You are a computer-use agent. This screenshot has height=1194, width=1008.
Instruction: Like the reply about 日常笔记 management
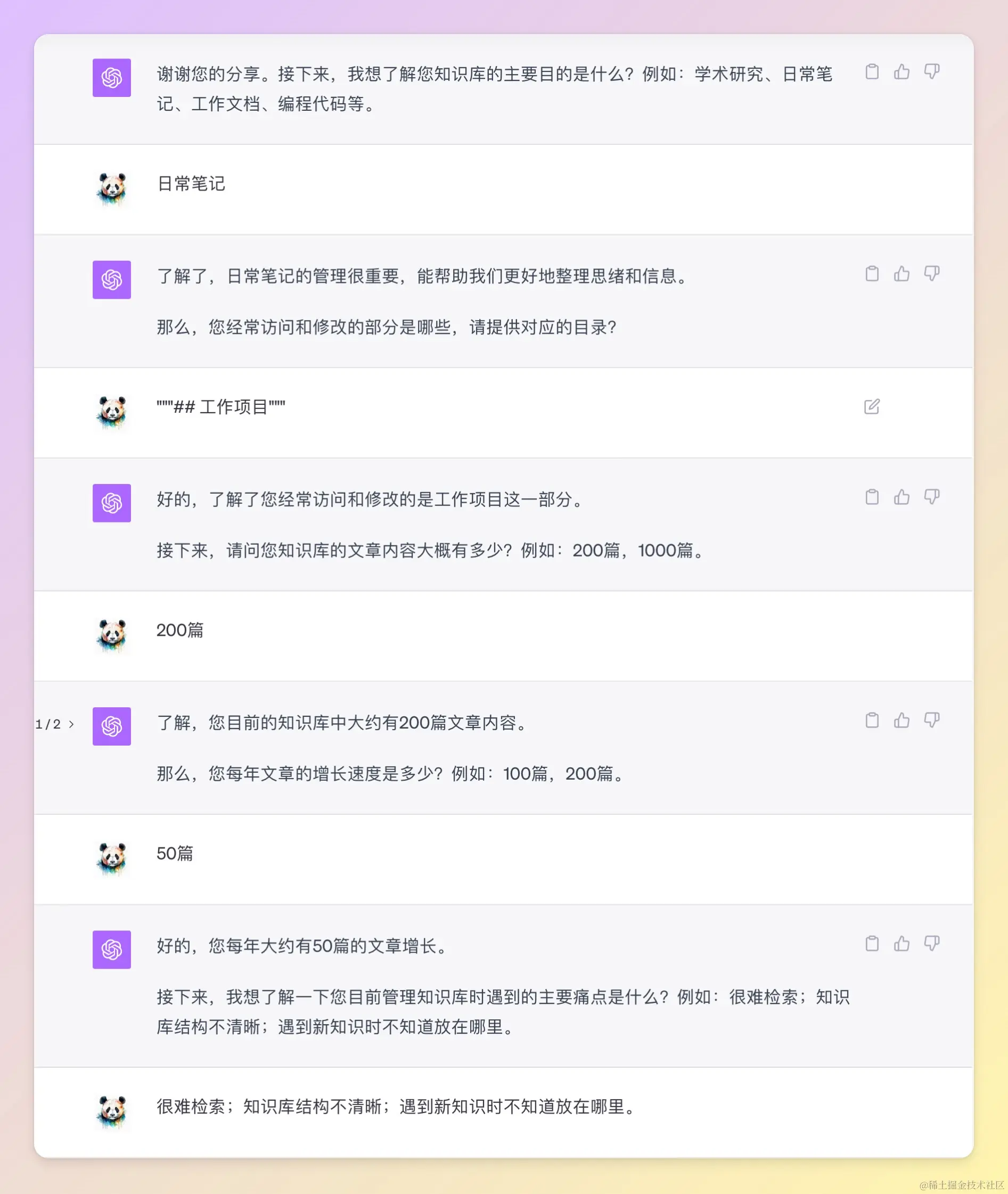(902, 274)
